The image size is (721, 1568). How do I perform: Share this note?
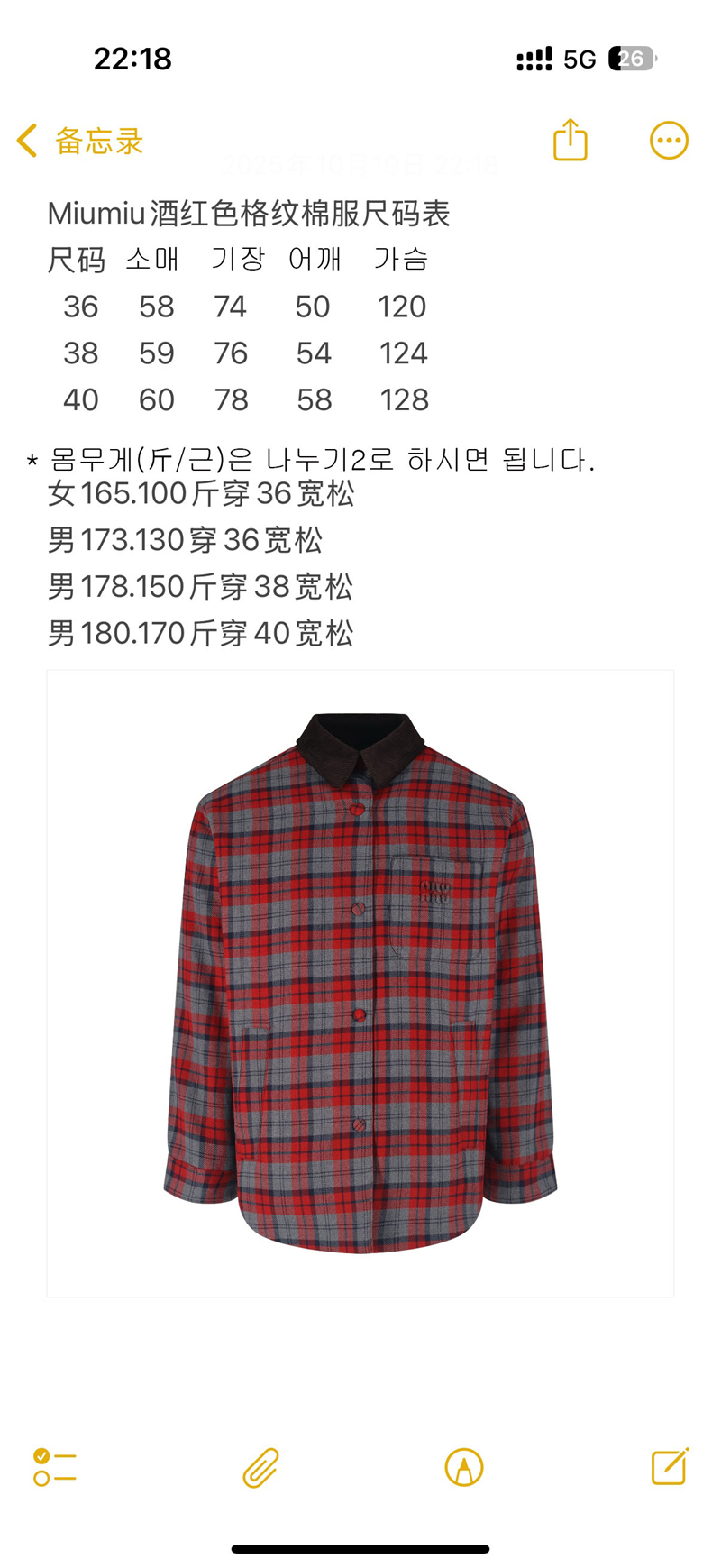pyautogui.click(x=570, y=141)
